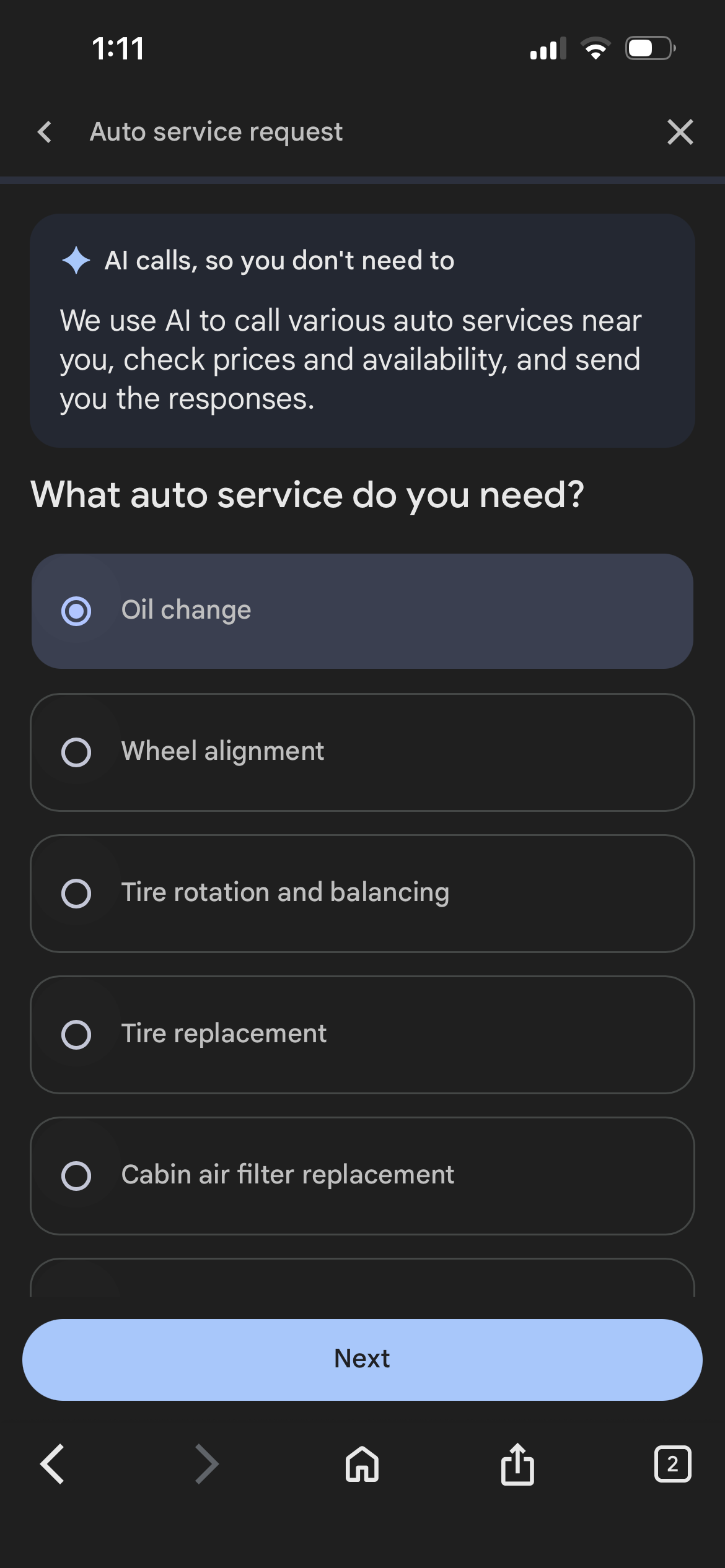Open the browser home page
This screenshot has height=1568, width=725.
(362, 1464)
